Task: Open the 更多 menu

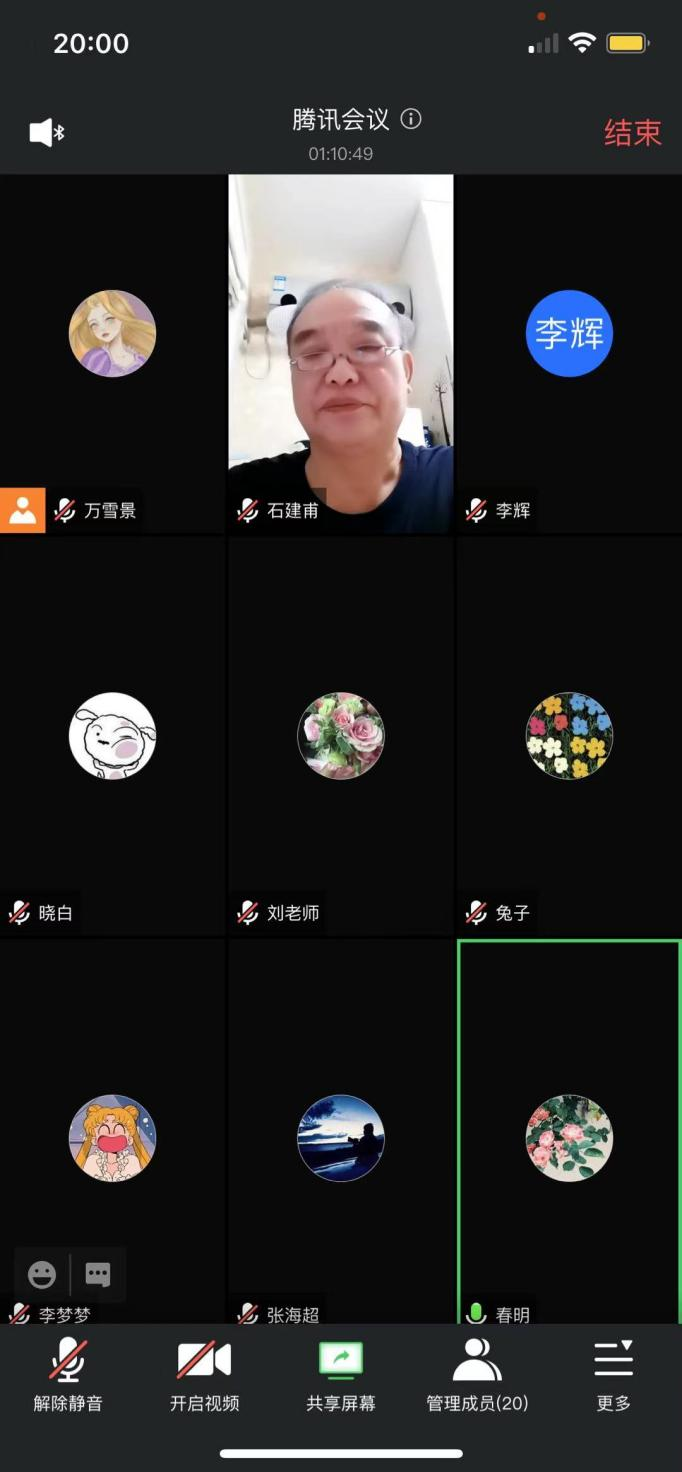Action: coord(613,1375)
